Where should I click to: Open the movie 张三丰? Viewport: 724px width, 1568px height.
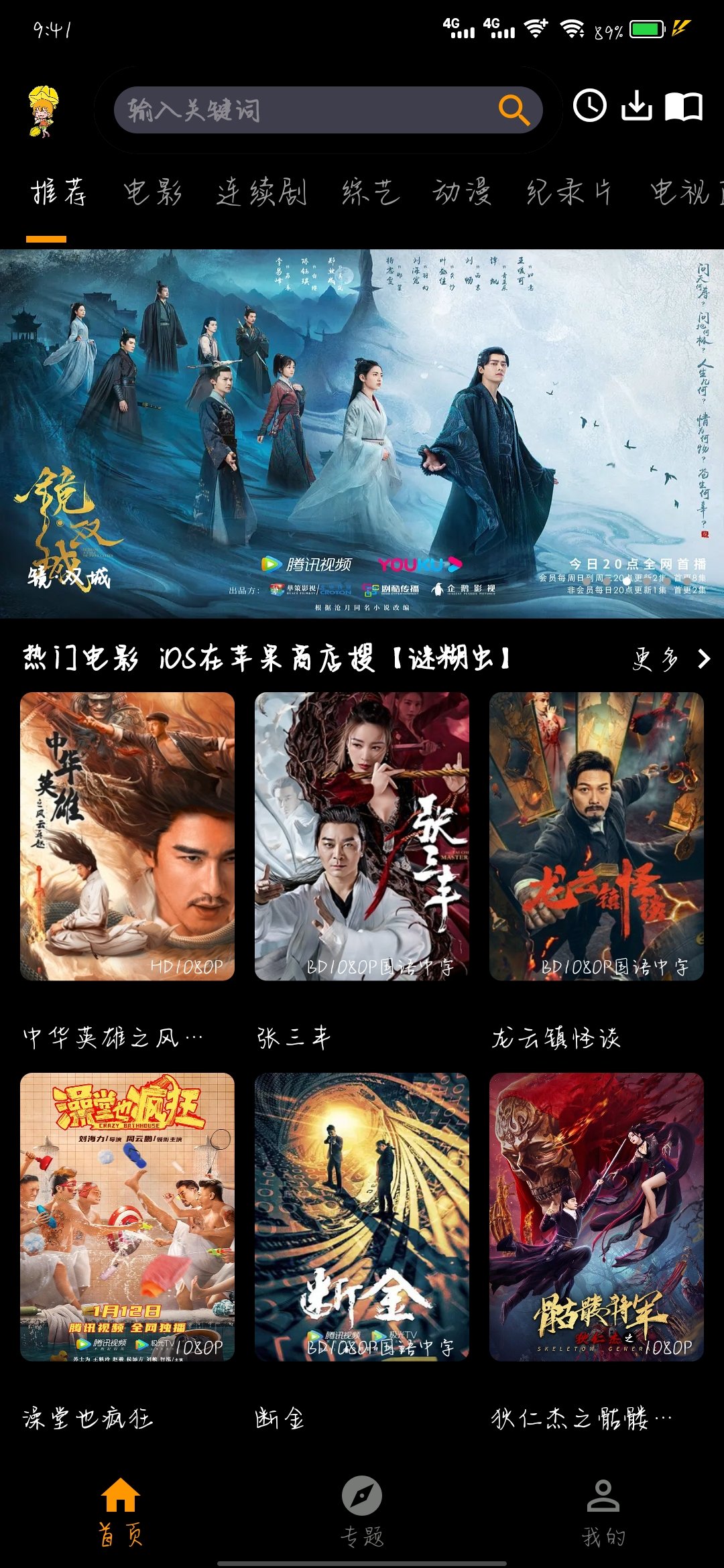click(362, 836)
